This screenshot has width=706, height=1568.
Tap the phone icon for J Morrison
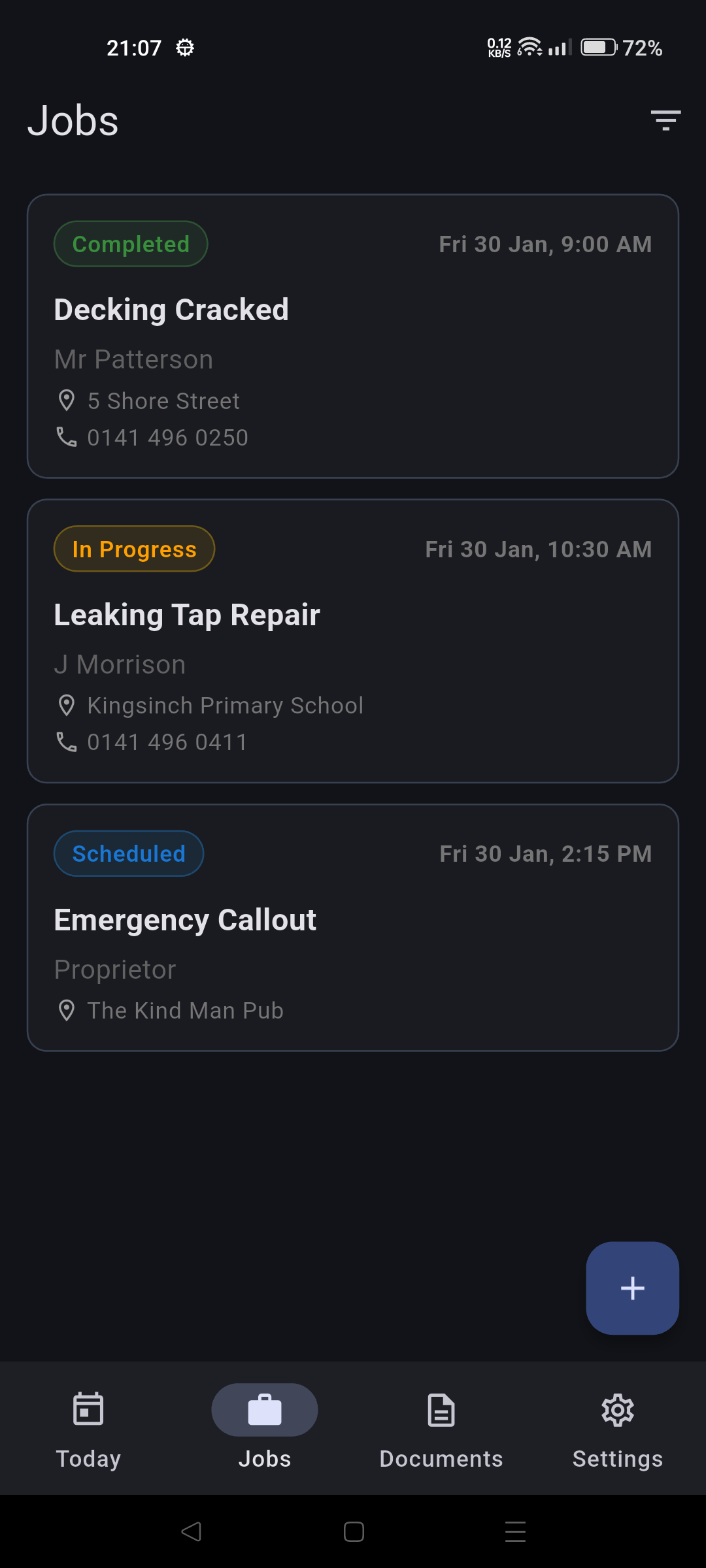pyautogui.click(x=65, y=742)
